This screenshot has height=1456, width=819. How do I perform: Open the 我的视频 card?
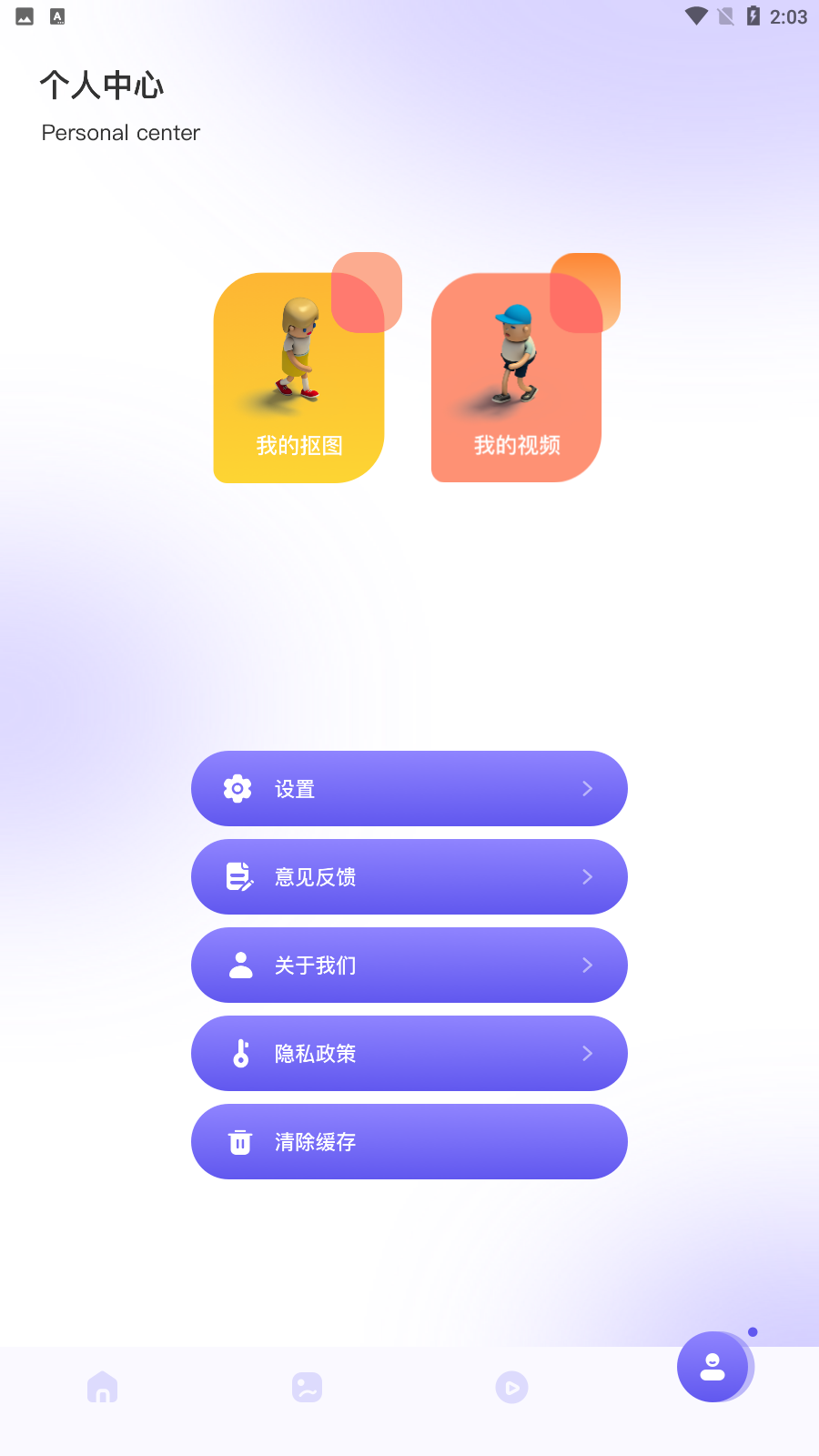pyautogui.click(x=516, y=378)
